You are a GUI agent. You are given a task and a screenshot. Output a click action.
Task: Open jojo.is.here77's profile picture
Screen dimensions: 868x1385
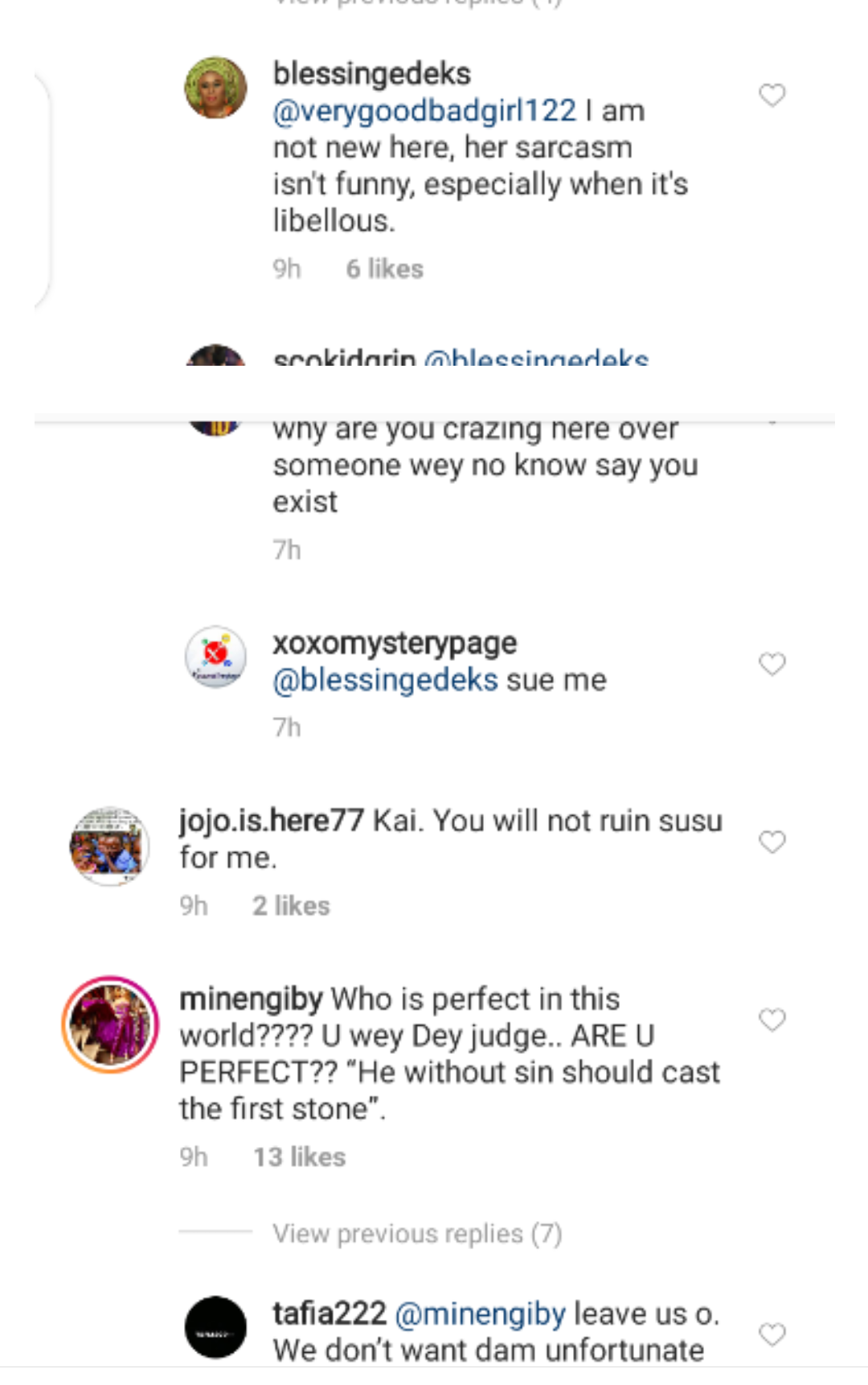click(109, 846)
